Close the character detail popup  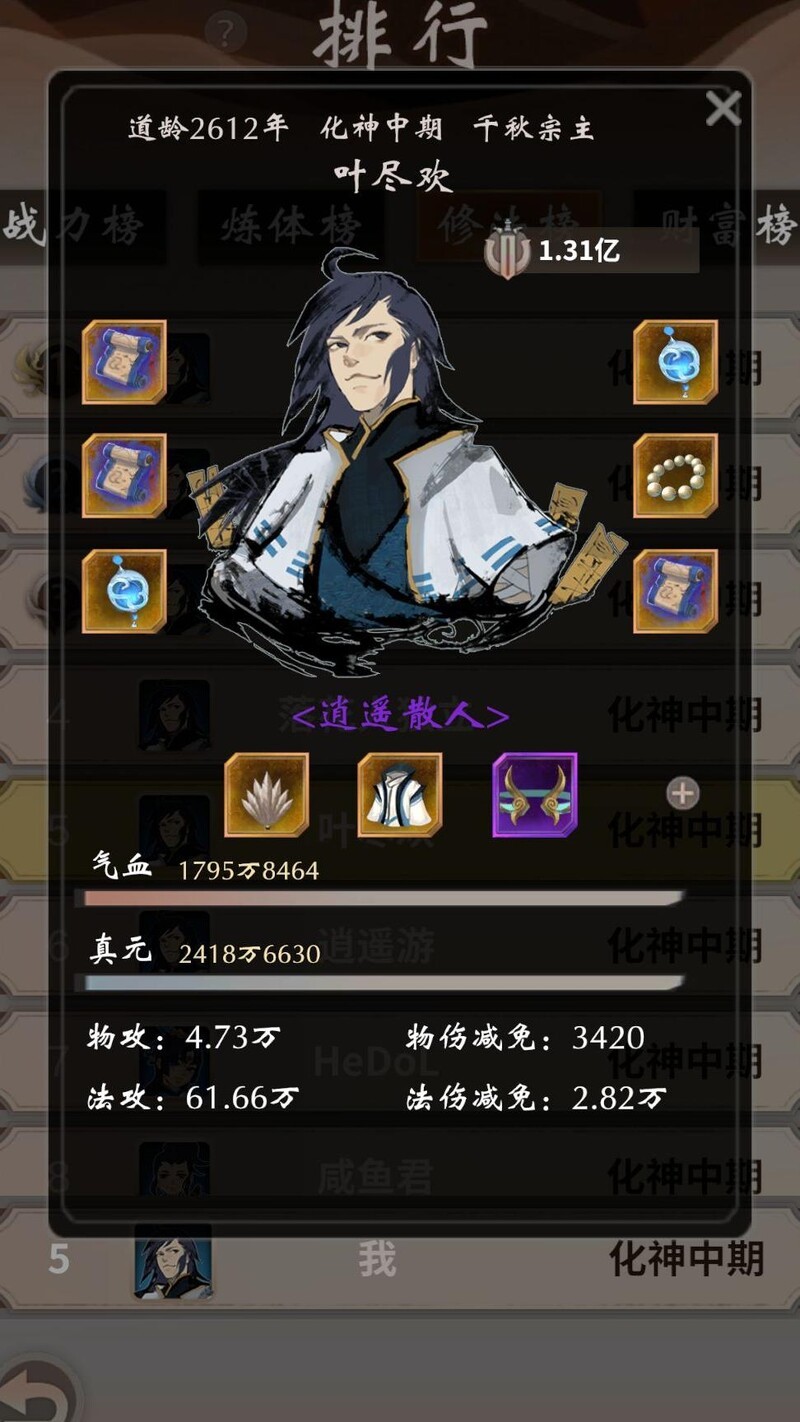tap(722, 108)
